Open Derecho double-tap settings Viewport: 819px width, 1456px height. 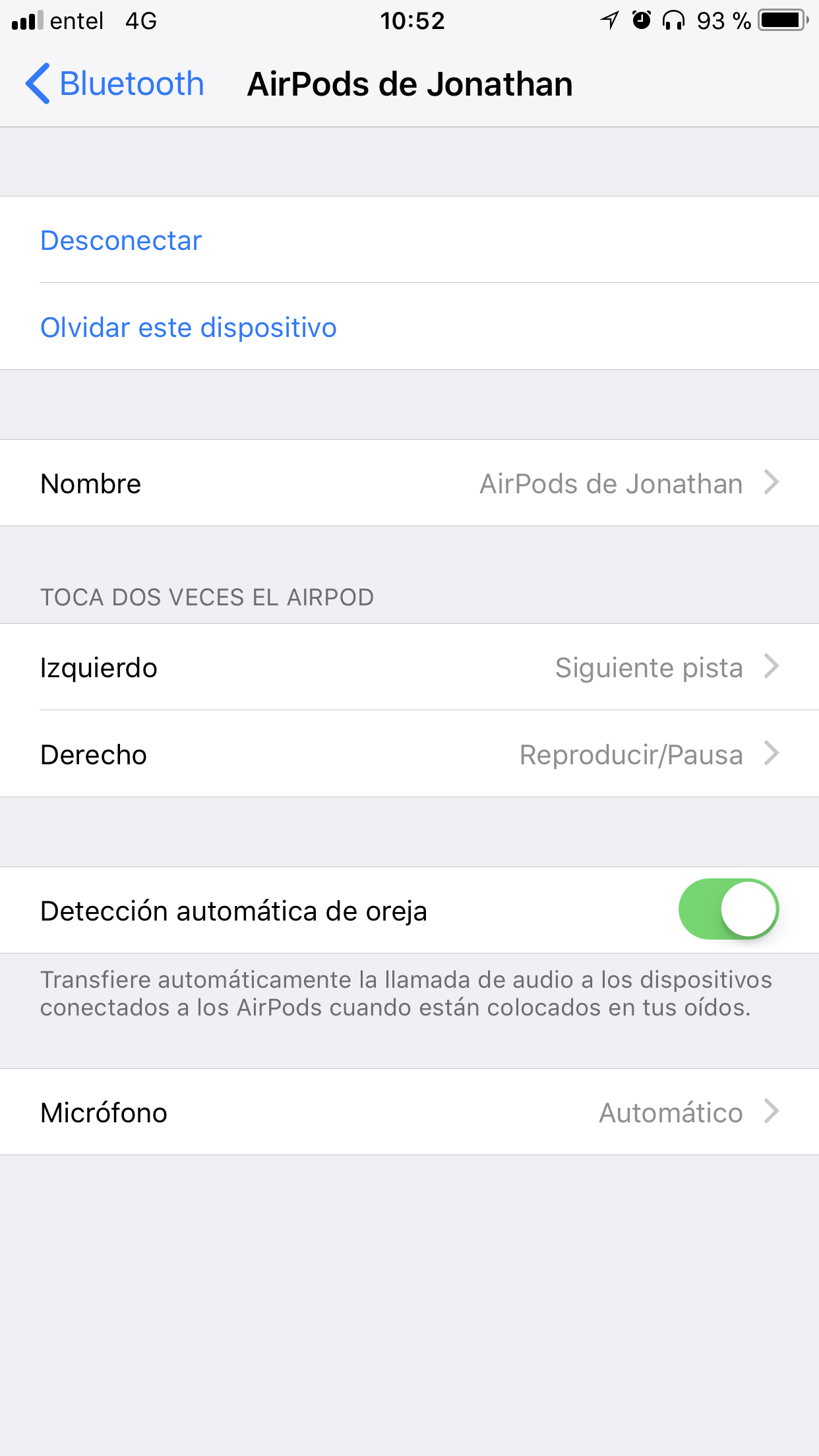point(409,754)
